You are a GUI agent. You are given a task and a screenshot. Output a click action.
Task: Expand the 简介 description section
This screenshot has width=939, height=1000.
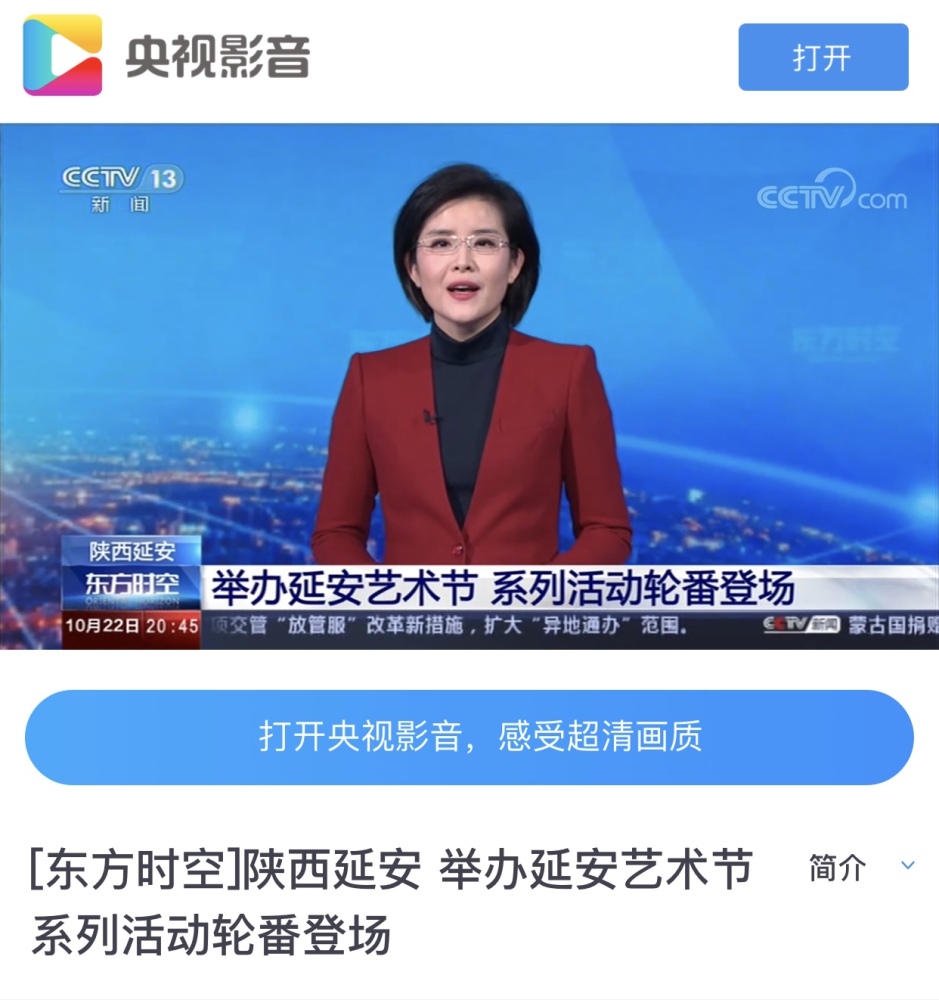tap(860, 868)
